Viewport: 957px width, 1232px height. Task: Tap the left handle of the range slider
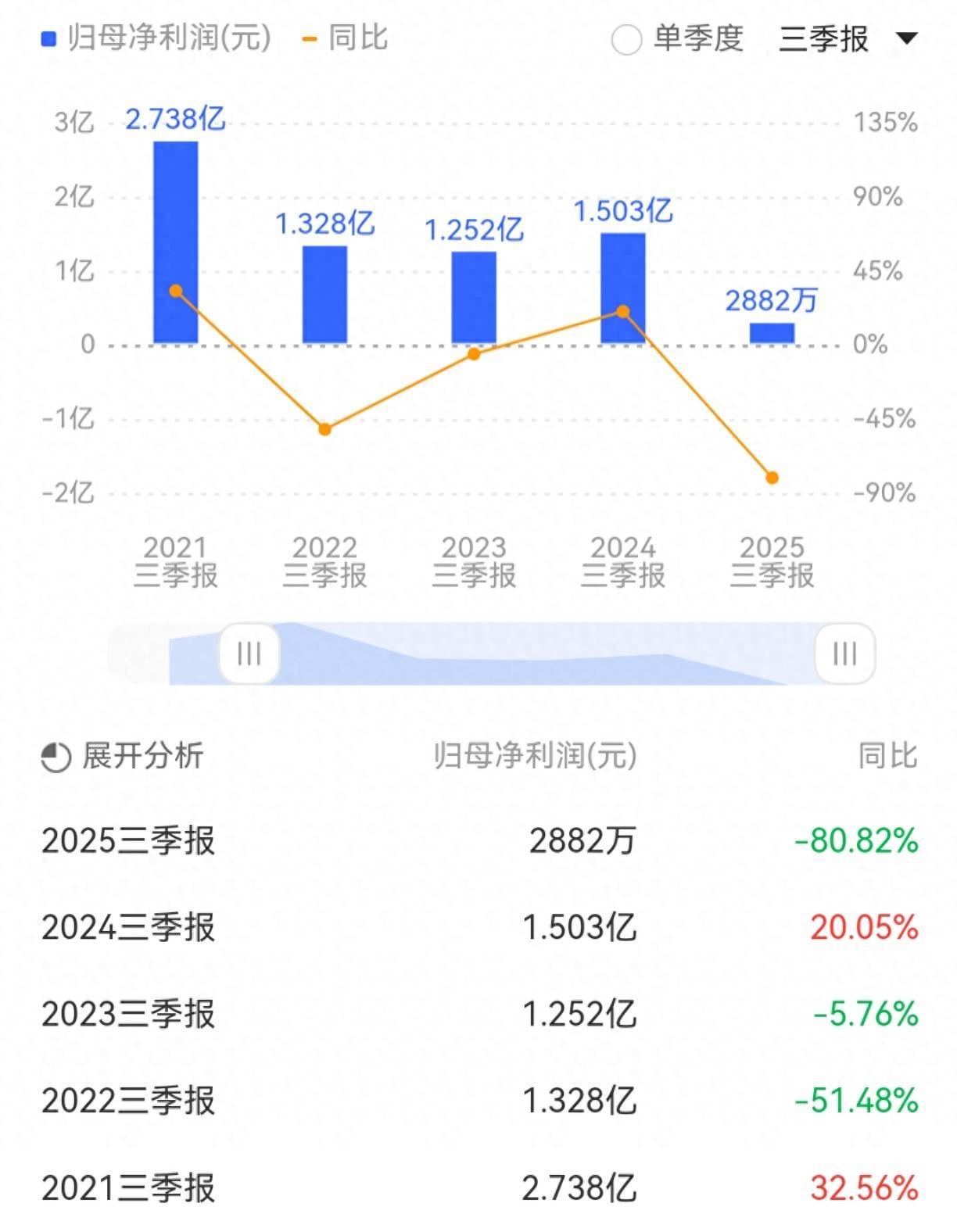[x=249, y=654]
